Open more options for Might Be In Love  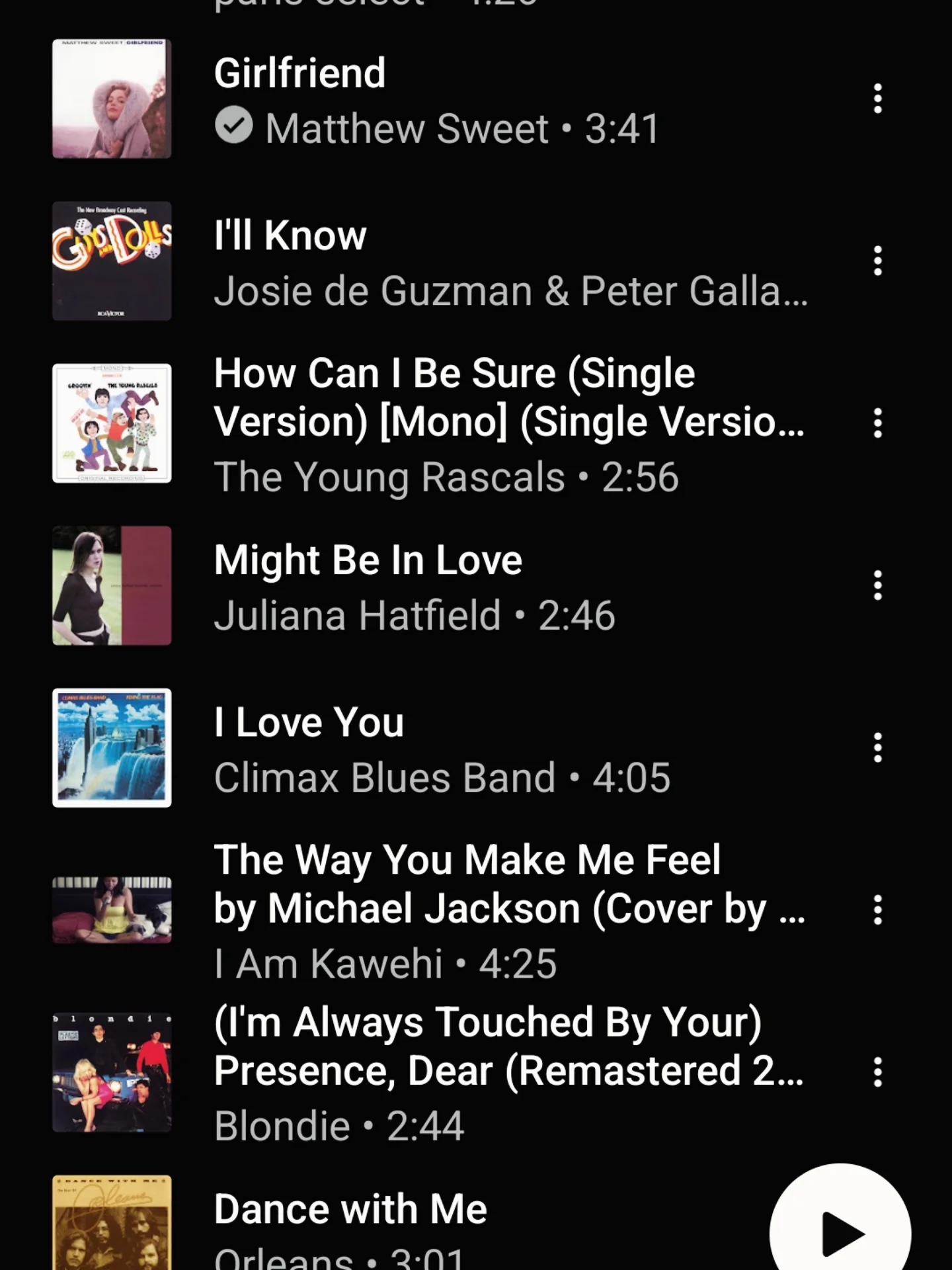[877, 585]
